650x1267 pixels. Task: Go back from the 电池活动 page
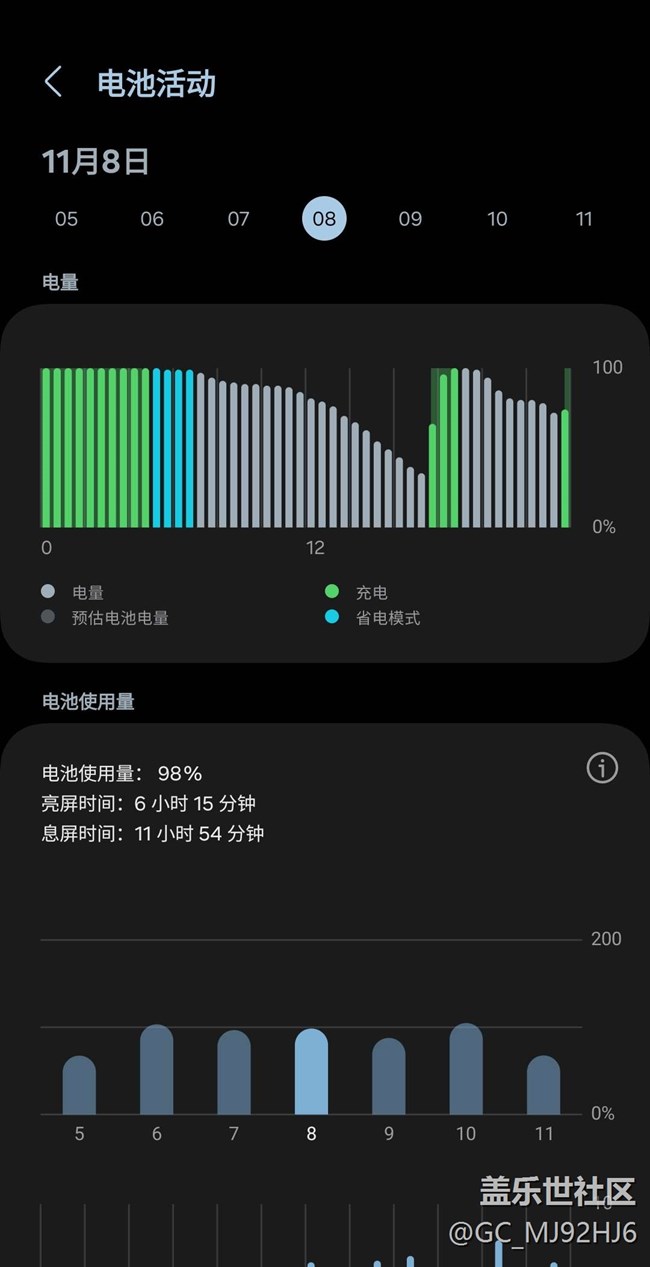coord(54,82)
